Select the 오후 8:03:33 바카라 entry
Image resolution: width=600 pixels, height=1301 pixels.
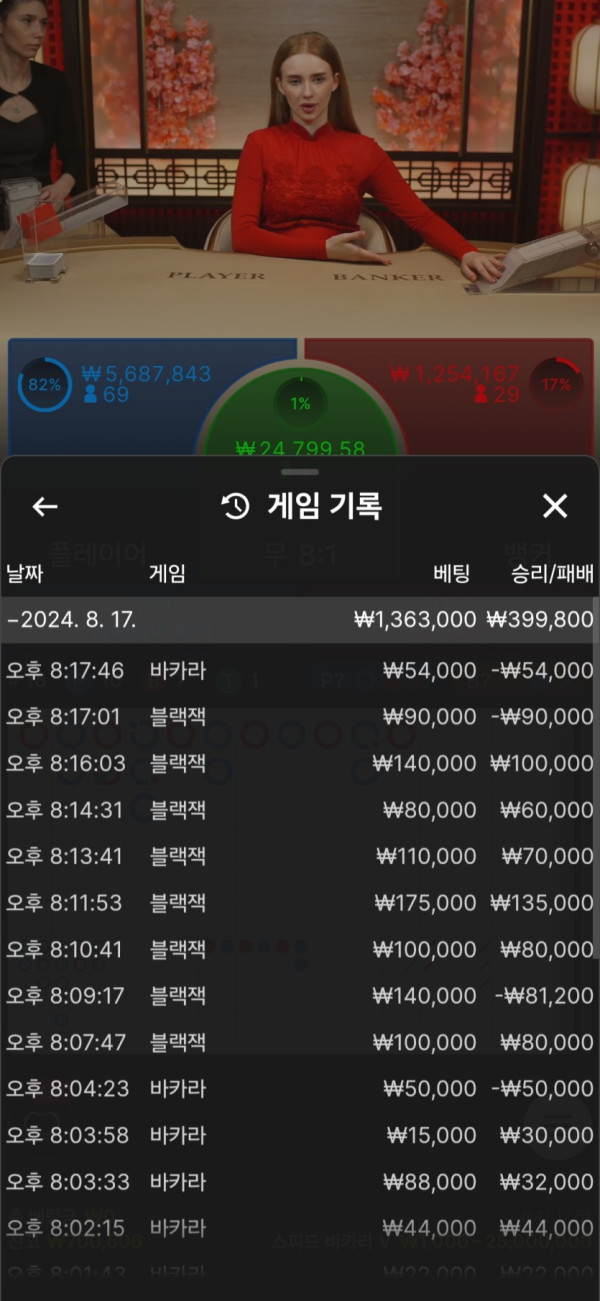tap(300, 1181)
